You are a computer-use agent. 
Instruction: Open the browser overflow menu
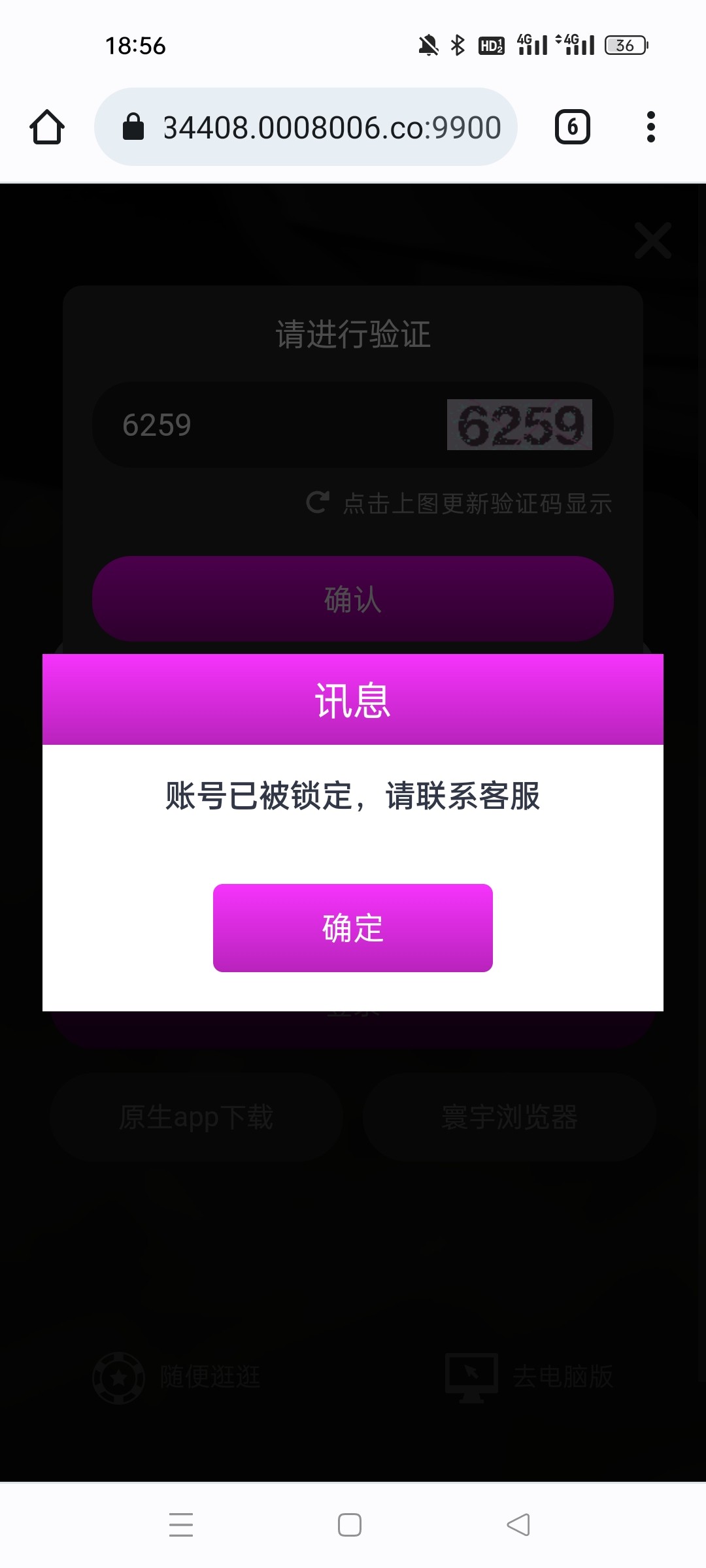[x=650, y=127]
